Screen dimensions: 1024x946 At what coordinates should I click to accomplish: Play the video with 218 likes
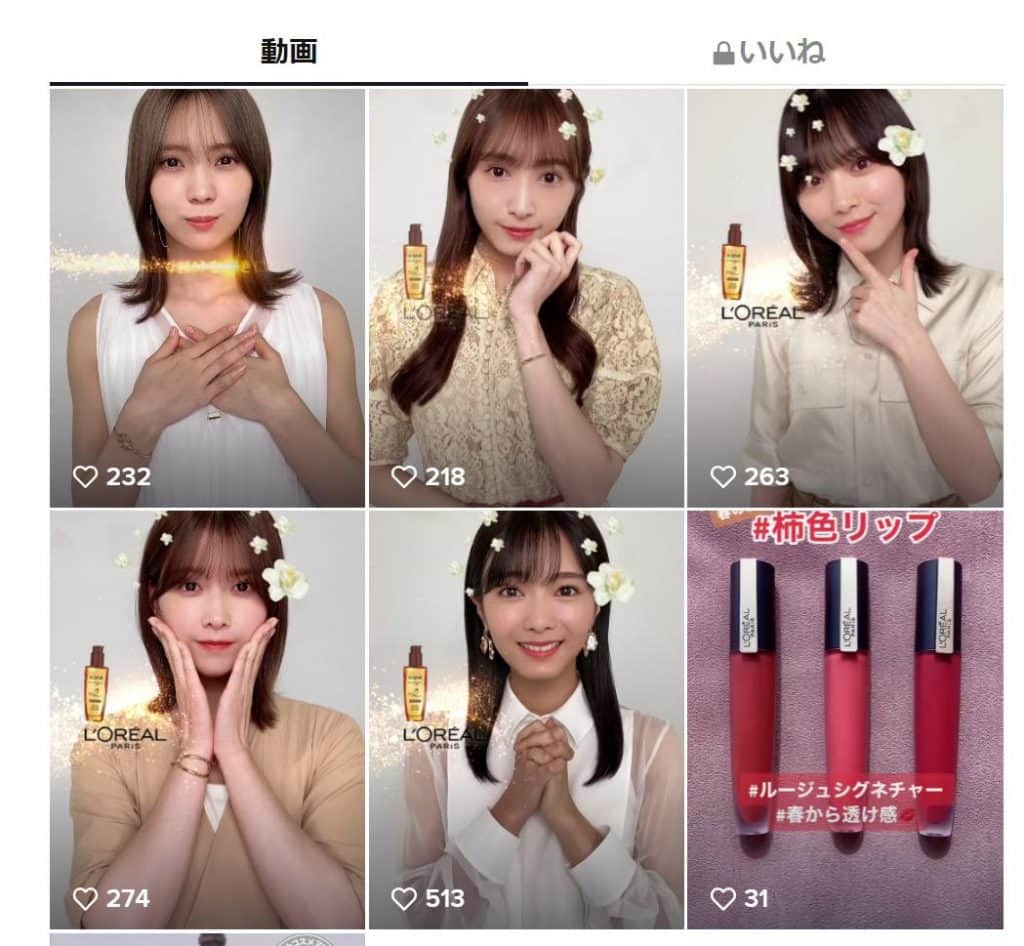click(526, 298)
